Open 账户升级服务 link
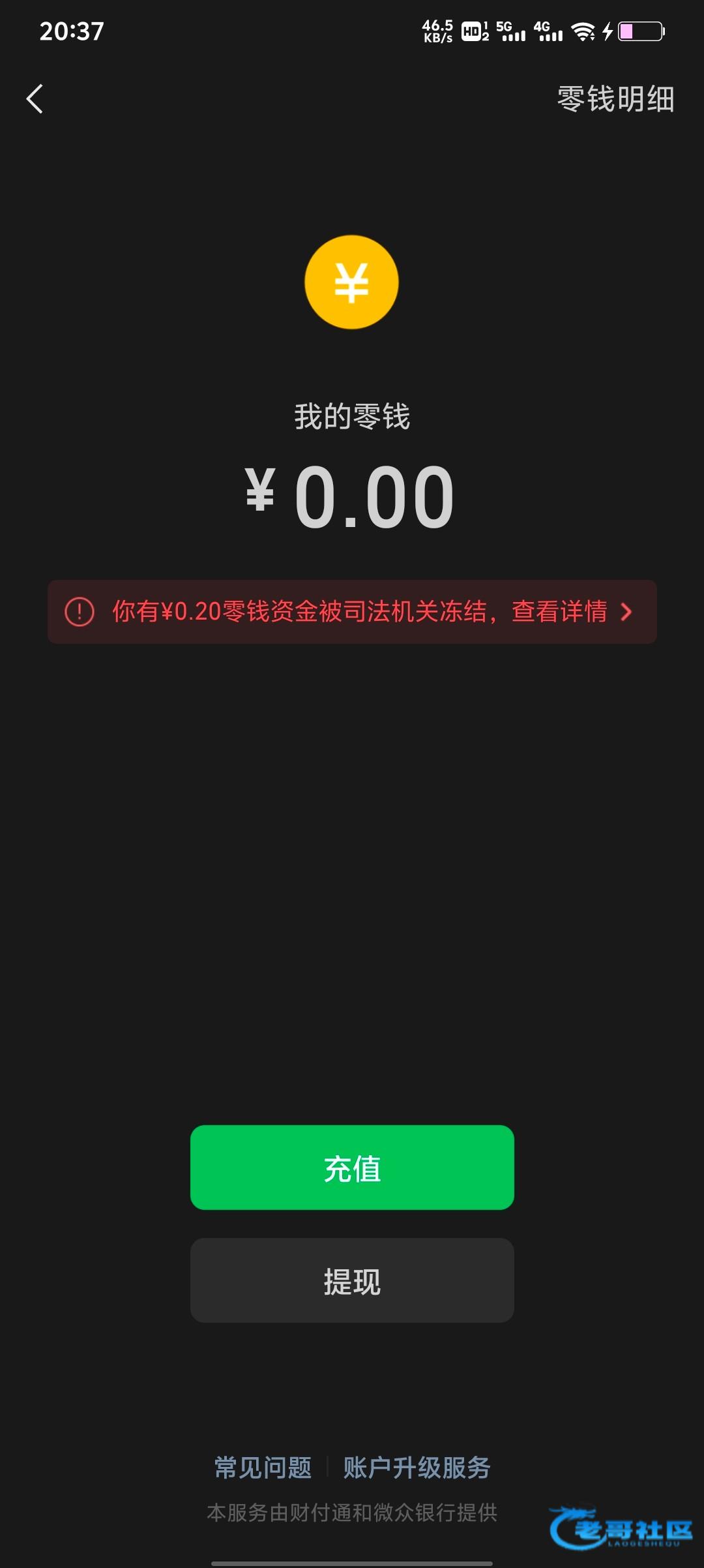This screenshot has width=704, height=1568. click(x=417, y=1468)
